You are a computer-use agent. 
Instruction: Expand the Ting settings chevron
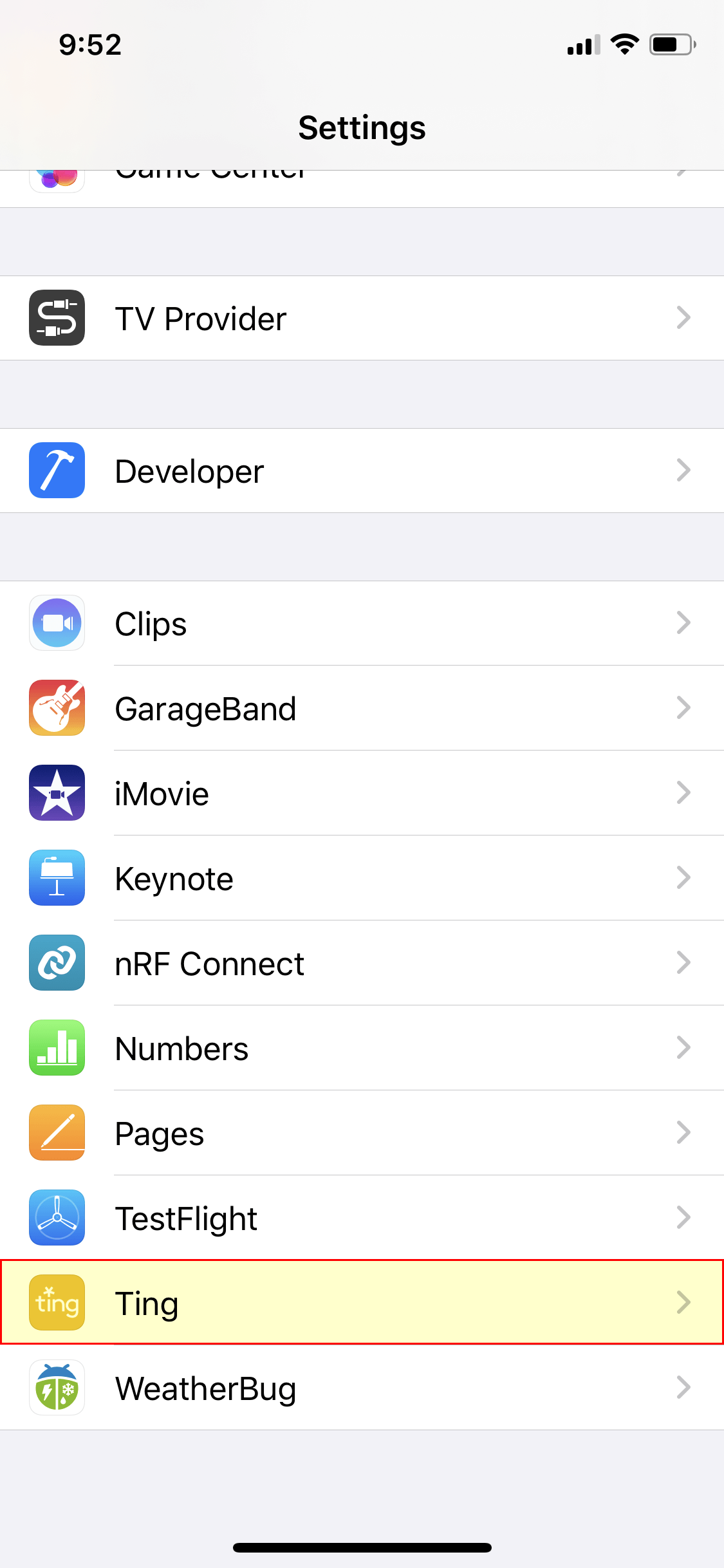pyautogui.click(x=684, y=1302)
